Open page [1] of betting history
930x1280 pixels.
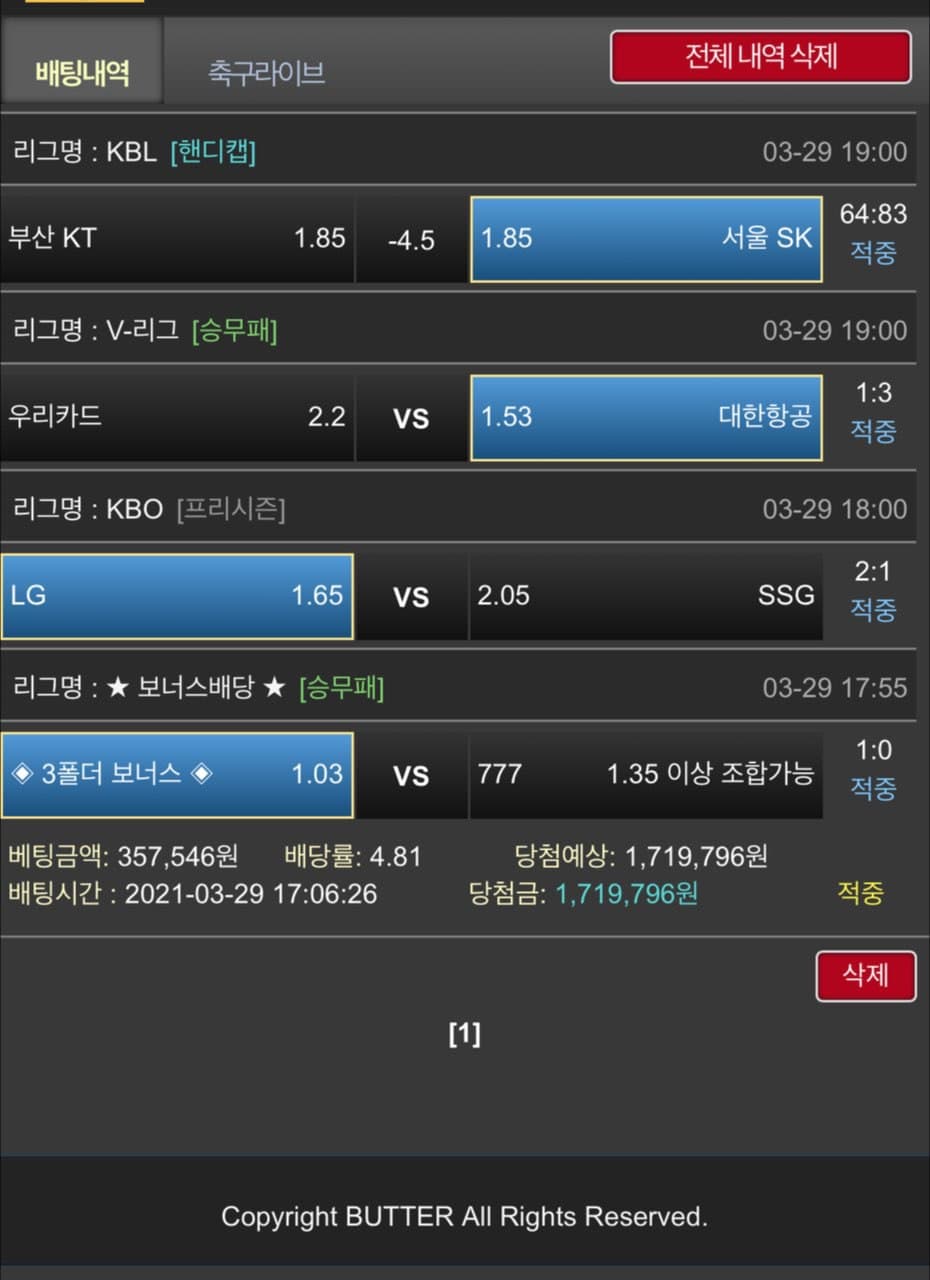tap(464, 1035)
